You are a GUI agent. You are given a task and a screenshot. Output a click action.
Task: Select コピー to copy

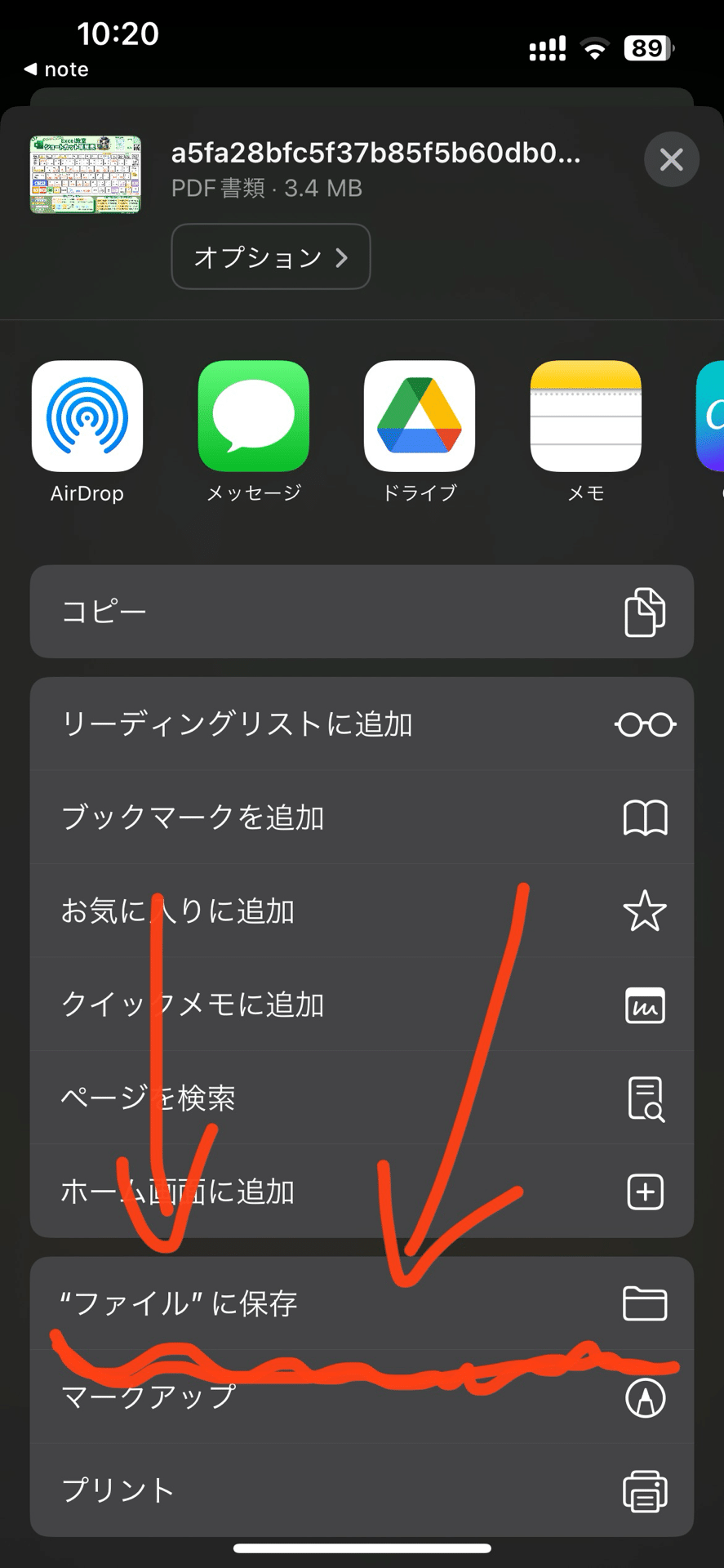pyautogui.click(x=362, y=612)
